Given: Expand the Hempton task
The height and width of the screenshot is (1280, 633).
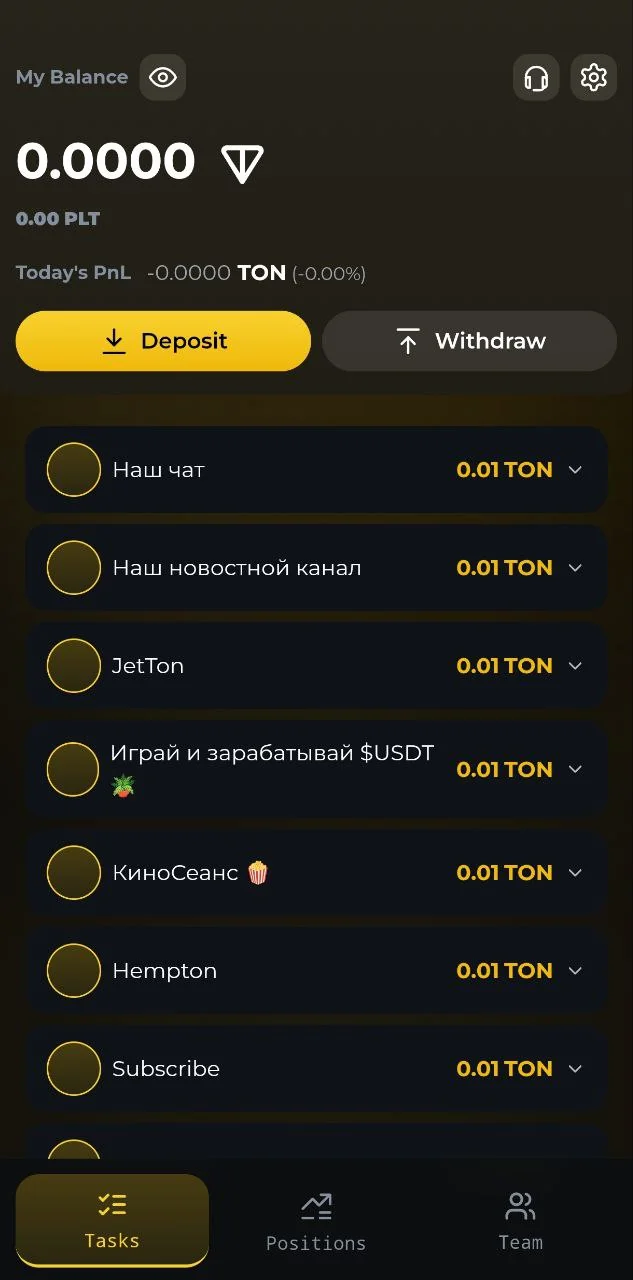Looking at the screenshot, I should (316, 971).
